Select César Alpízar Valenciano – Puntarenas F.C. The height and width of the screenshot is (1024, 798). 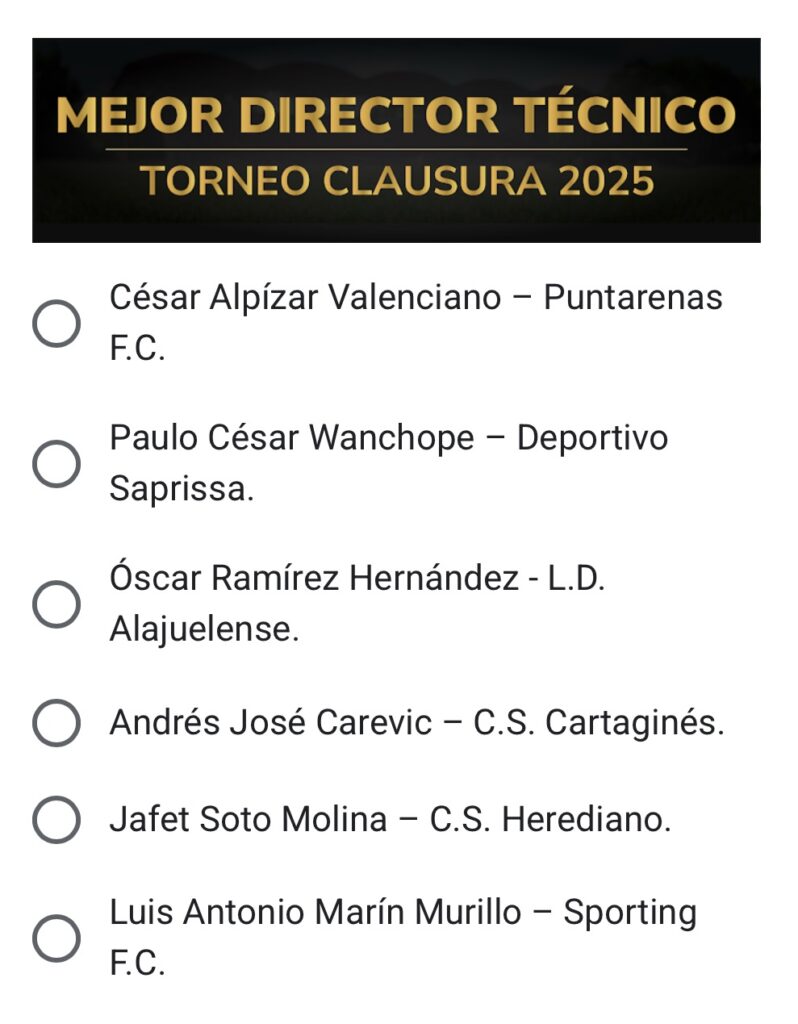(56, 324)
